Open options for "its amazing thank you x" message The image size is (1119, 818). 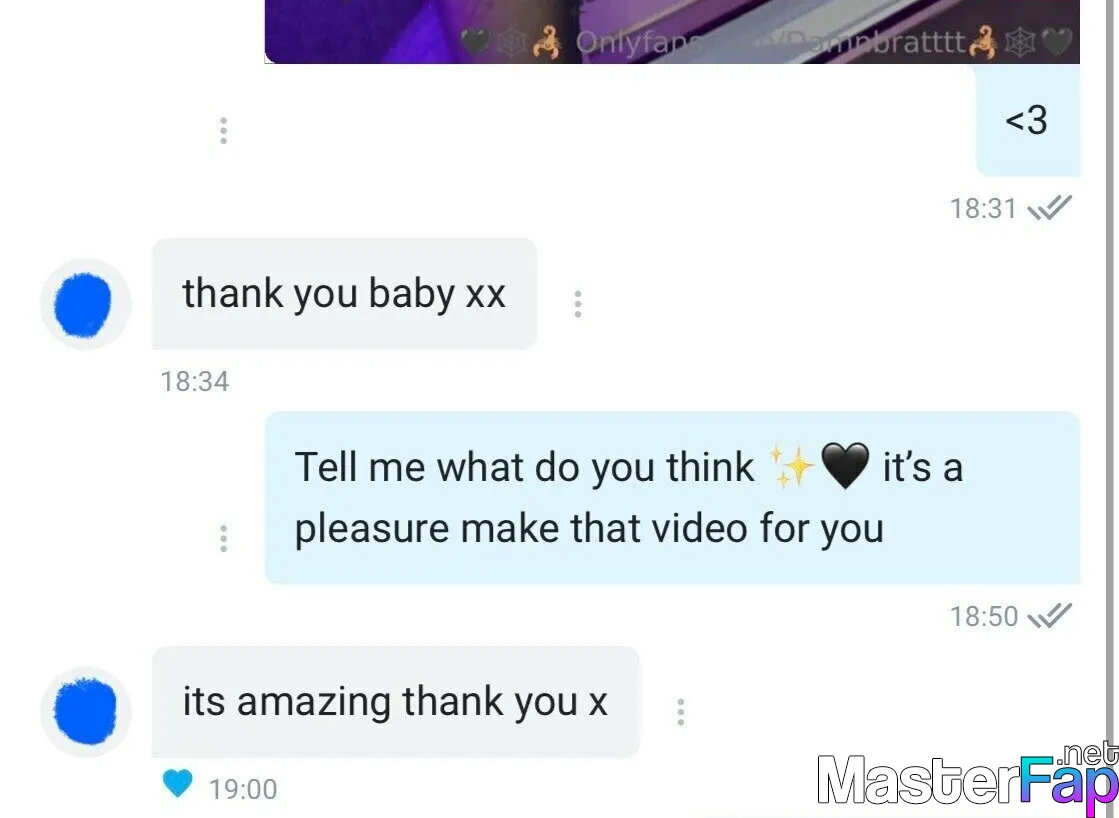(x=680, y=712)
